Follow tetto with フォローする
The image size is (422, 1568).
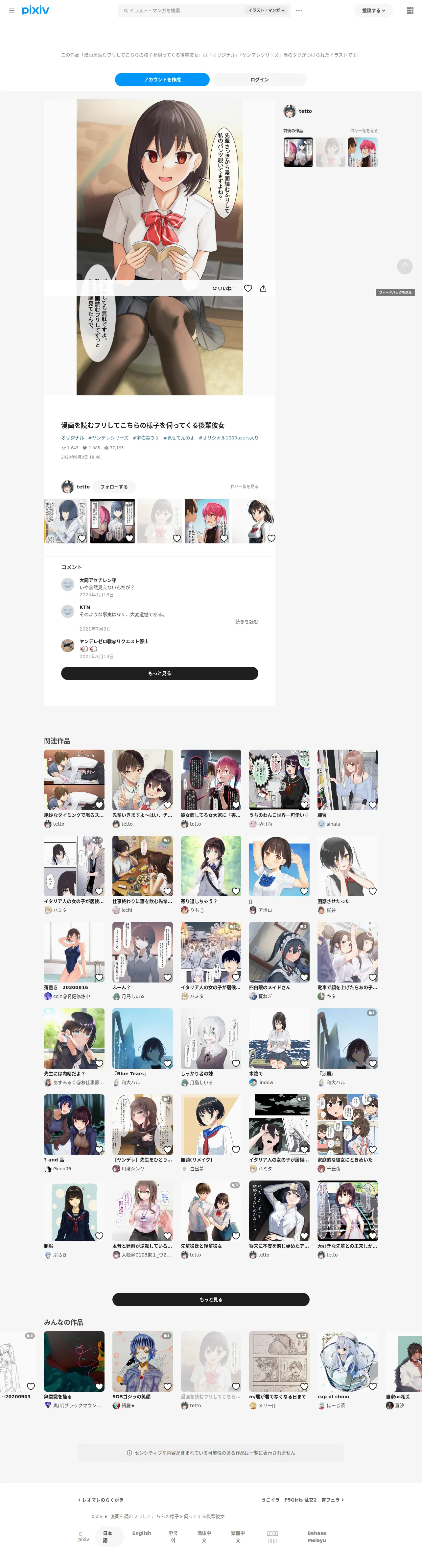[x=114, y=487]
